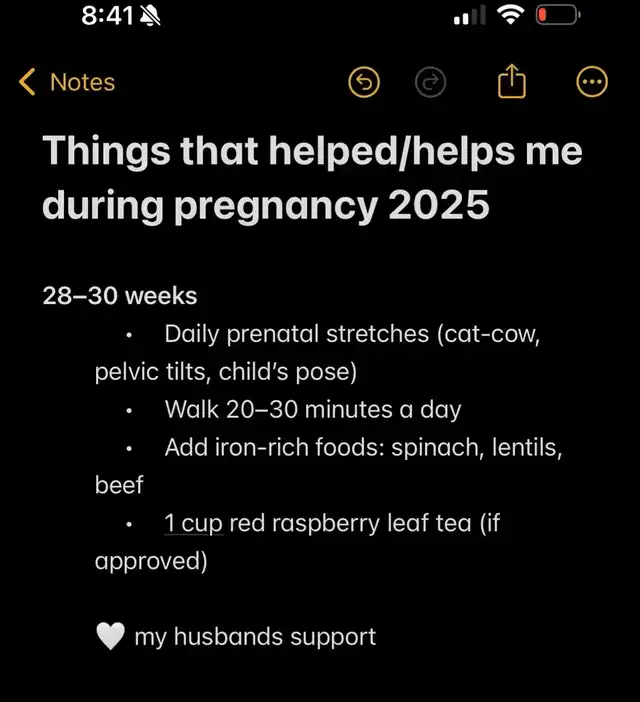640x702 pixels.
Task: Open the more options menu
Action: coord(592,83)
